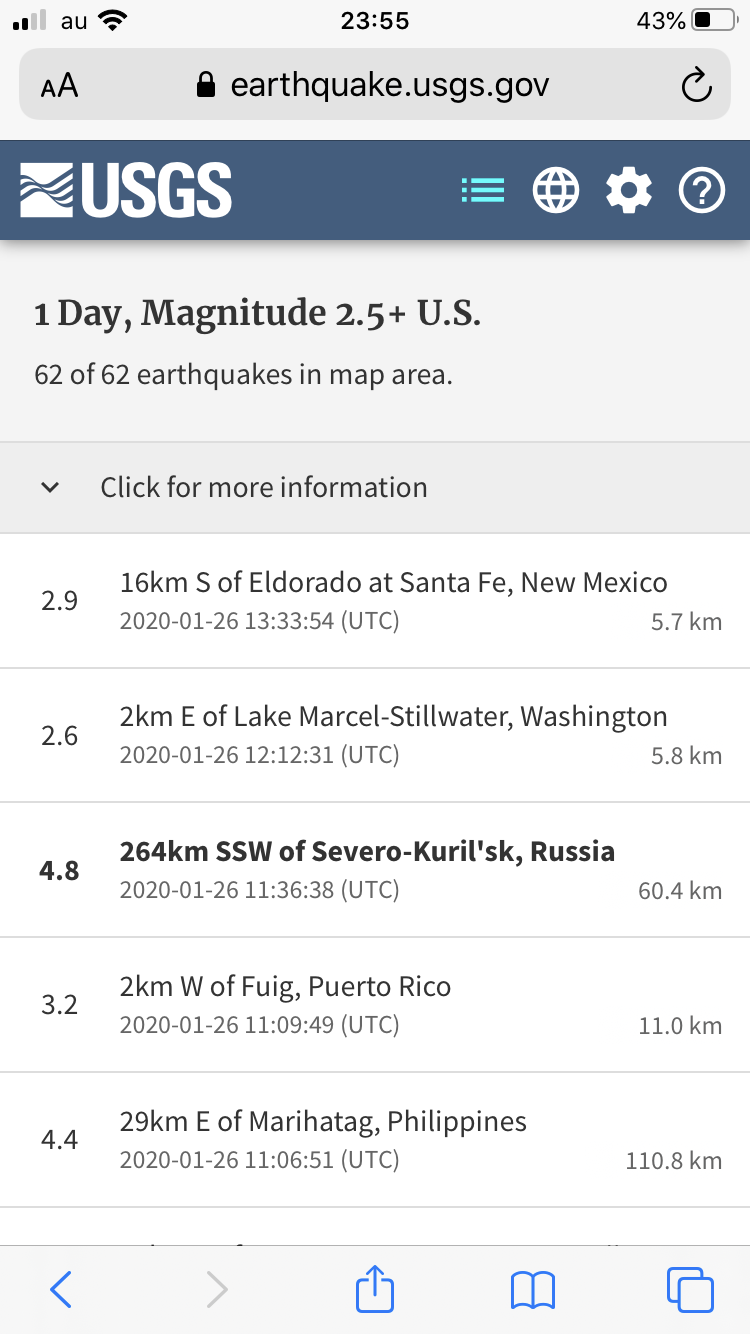This screenshot has width=750, height=1334.
Task: Open the settings gear
Action: [x=629, y=190]
